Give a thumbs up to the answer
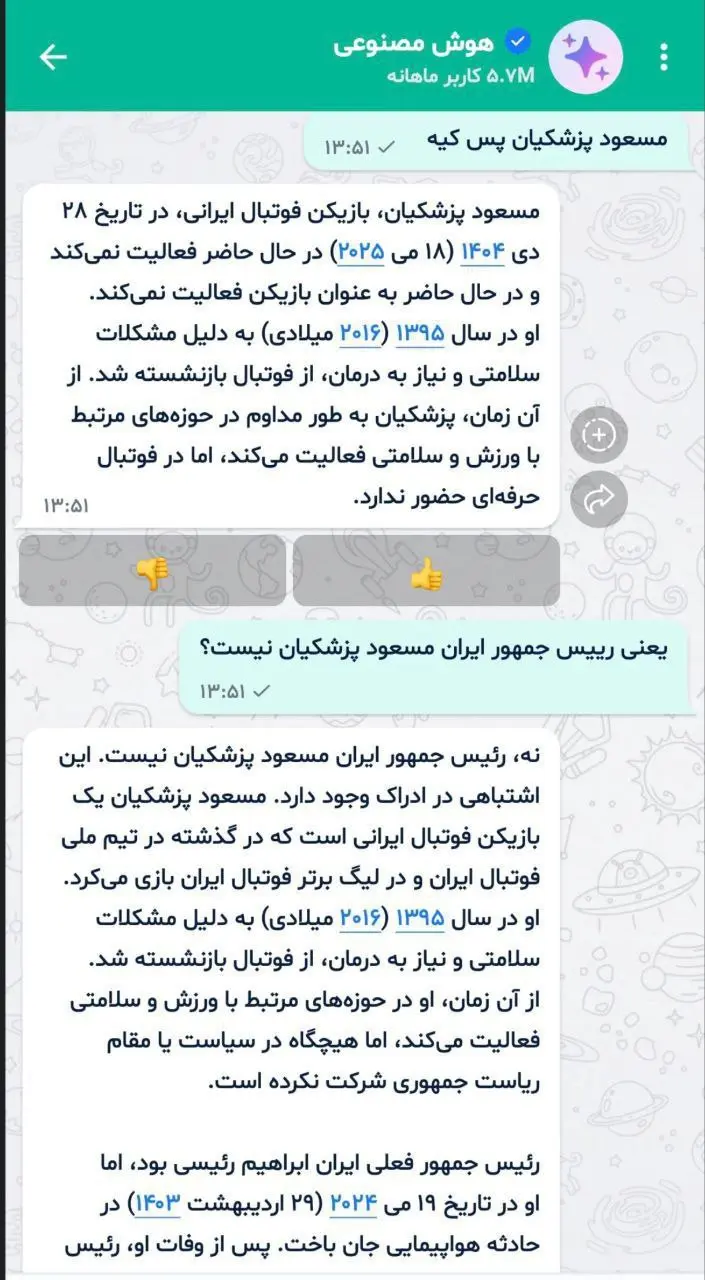705x1280 pixels. [x=426, y=571]
